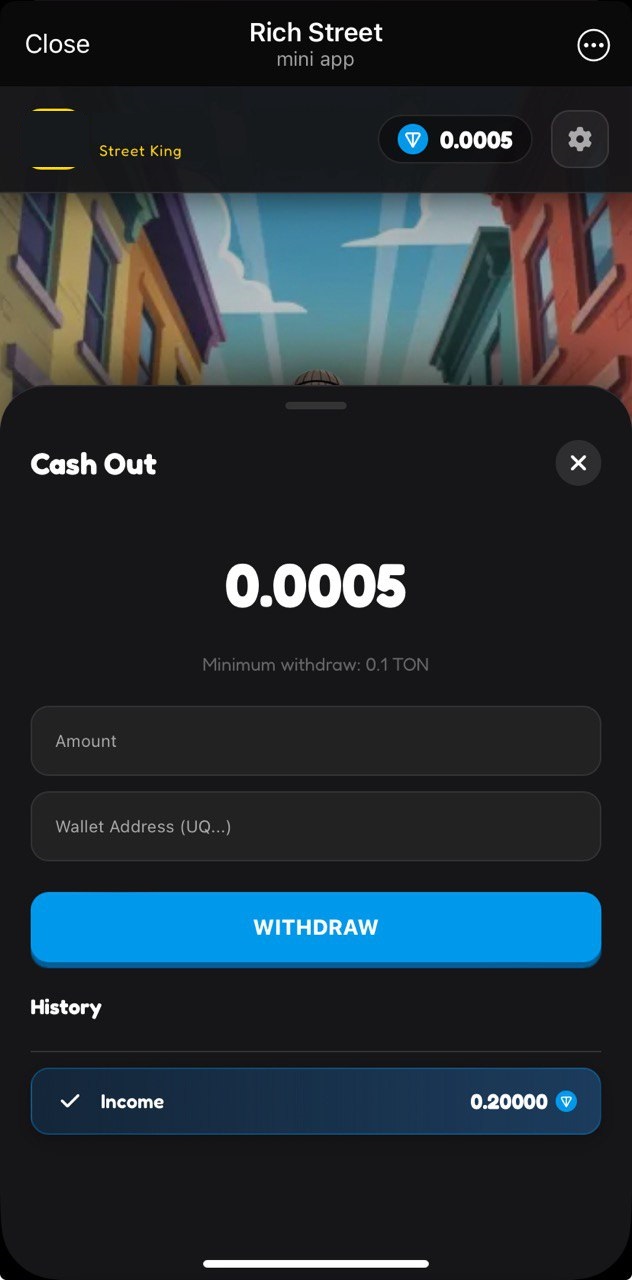Tap the Withdraw button

[x=316, y=927]
